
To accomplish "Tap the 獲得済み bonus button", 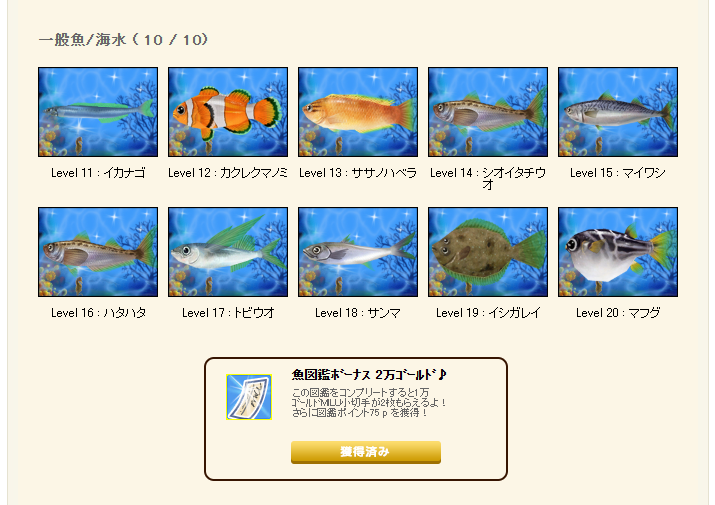I will pyautogui.click(x=365, y=452).
